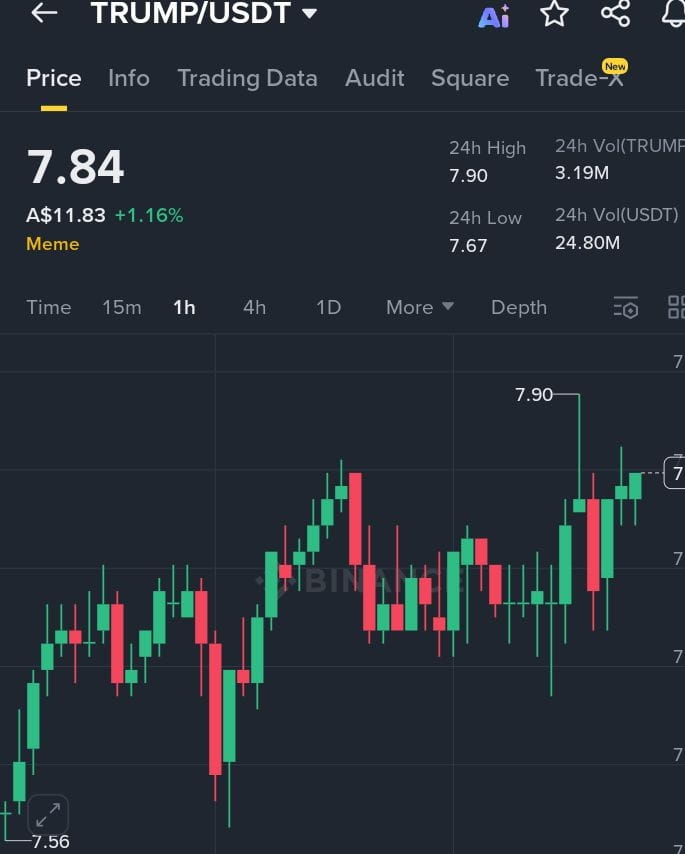Image resolution: width=685 pixels, height=854 pixels.
Task: Expand chart to full screen
Action: [x=47, y=814]
